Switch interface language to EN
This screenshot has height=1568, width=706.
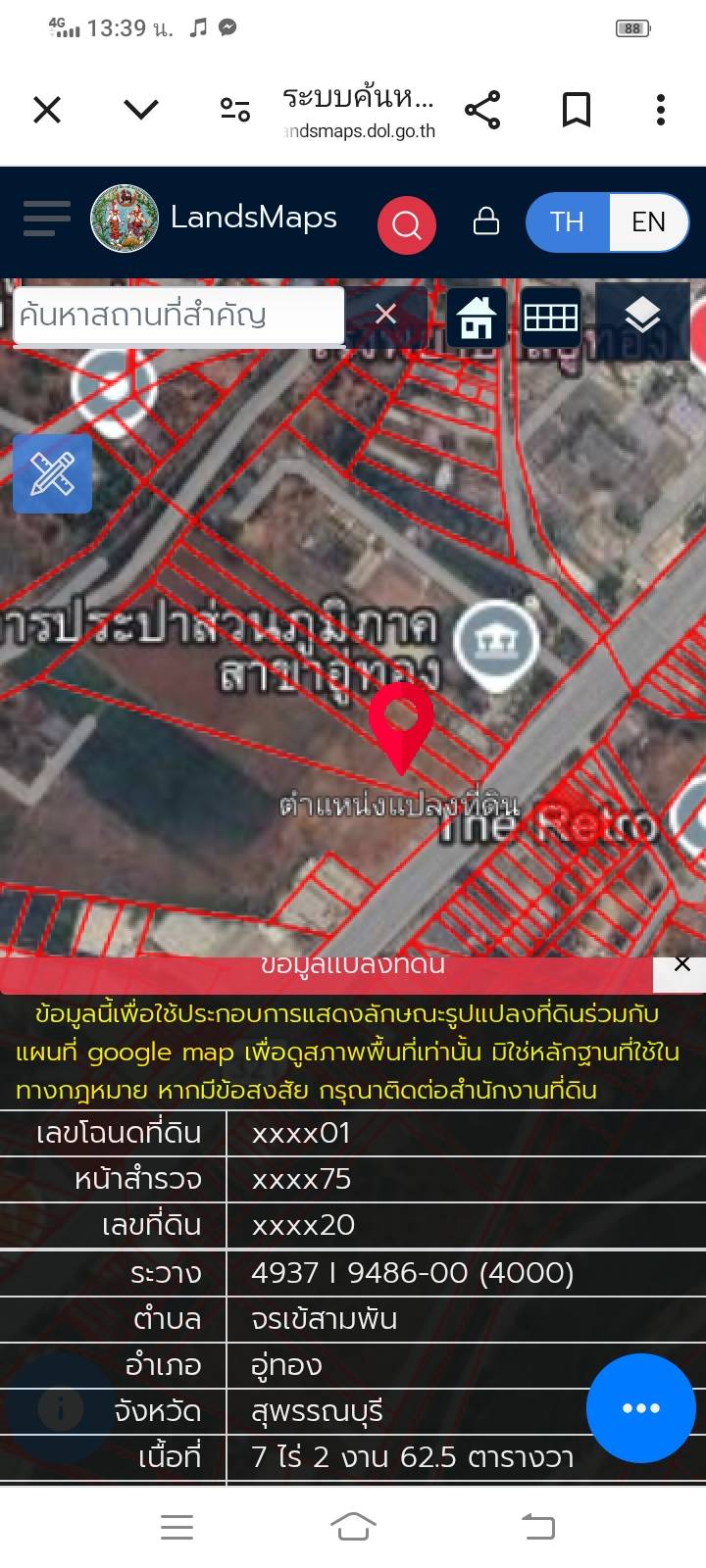click(x=648, y=222)
